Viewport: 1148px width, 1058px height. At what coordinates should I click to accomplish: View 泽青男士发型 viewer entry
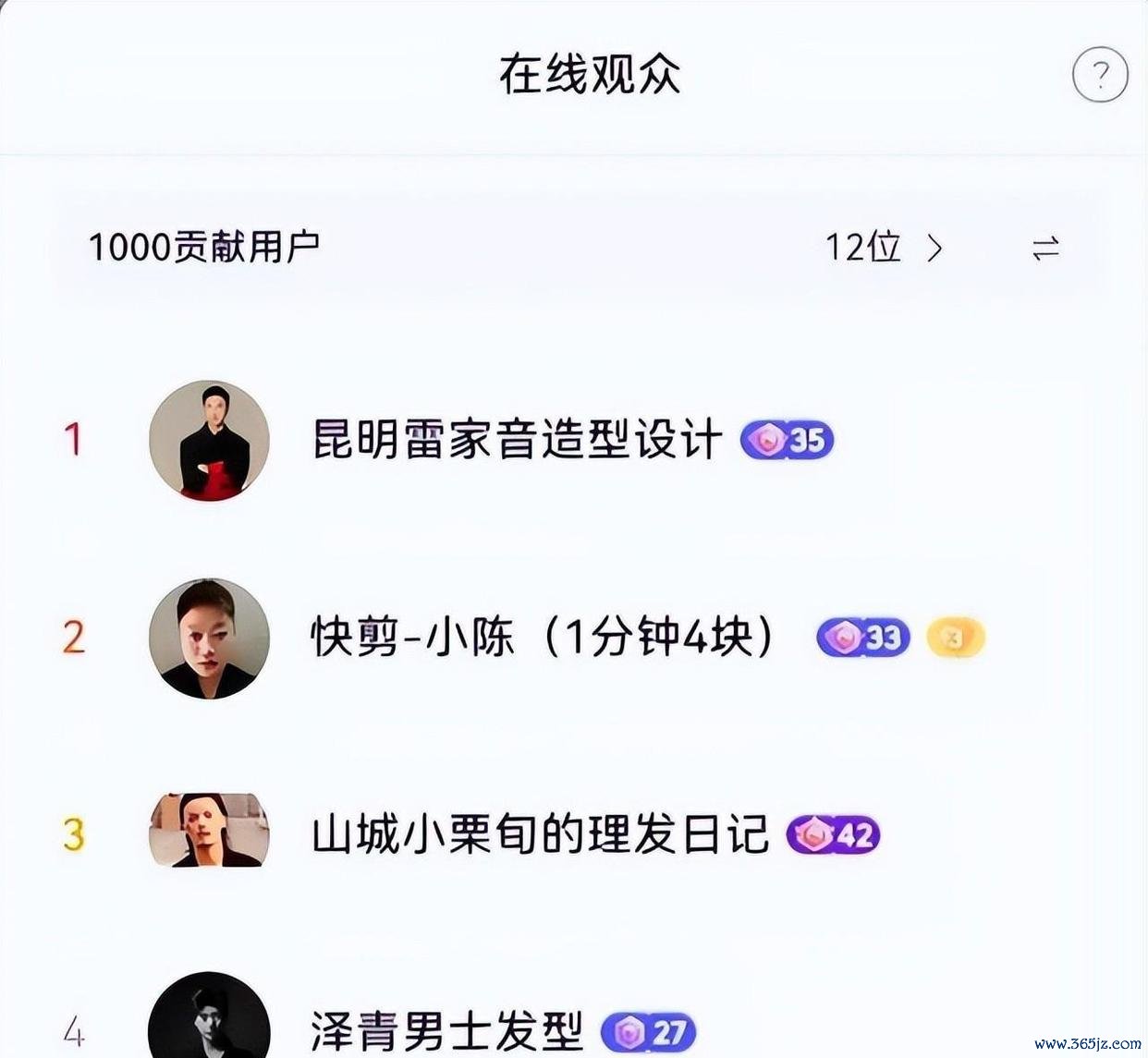pos(446,1030)
